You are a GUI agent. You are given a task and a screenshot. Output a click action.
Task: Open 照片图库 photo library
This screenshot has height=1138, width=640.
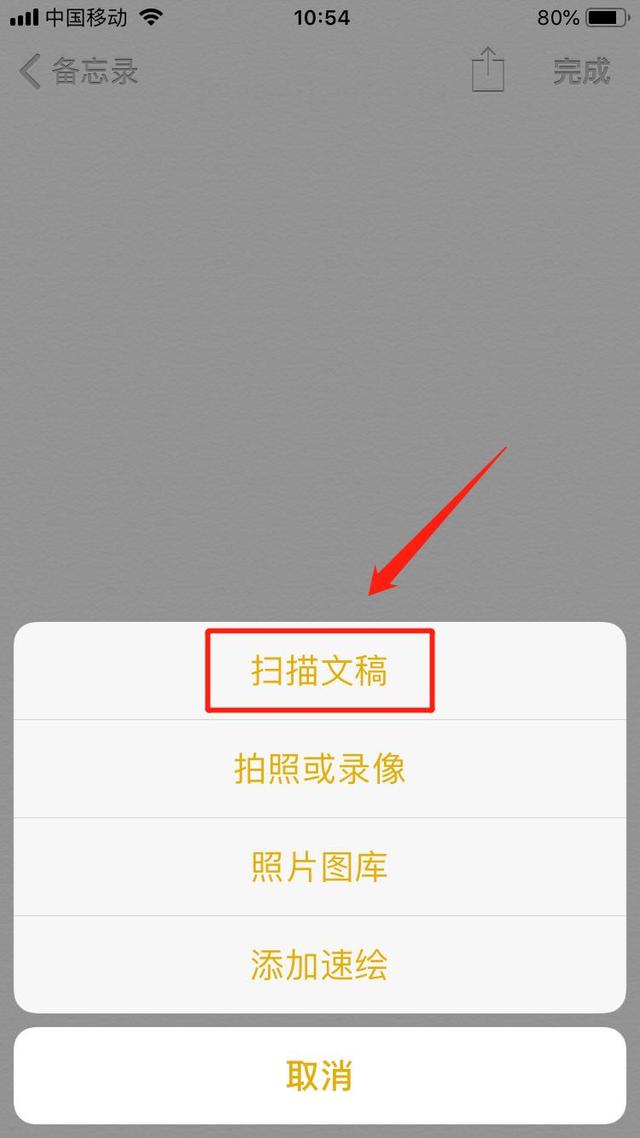[x=319, y=867]
